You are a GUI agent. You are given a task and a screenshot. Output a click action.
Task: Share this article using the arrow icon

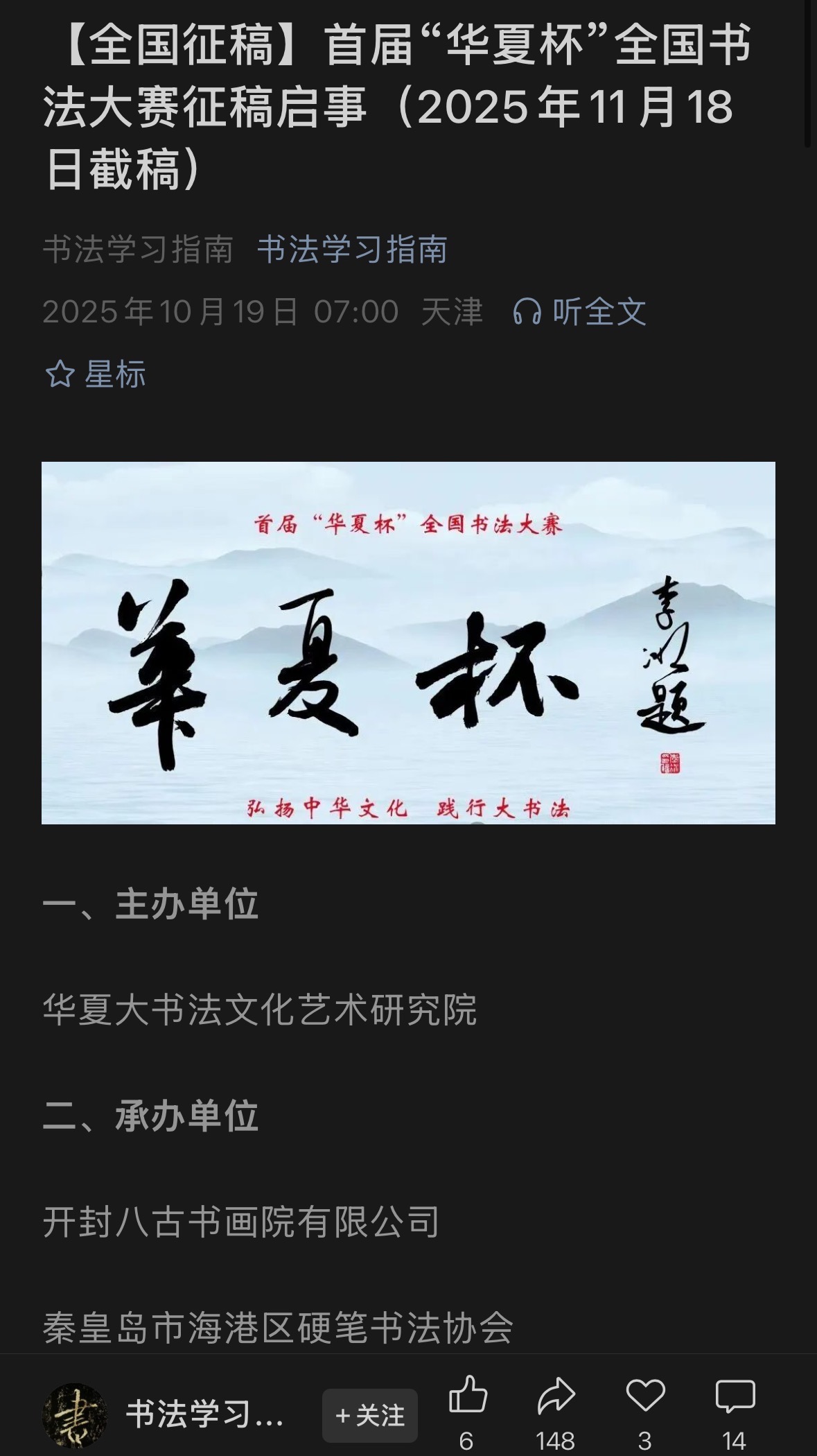(556, 1396)
